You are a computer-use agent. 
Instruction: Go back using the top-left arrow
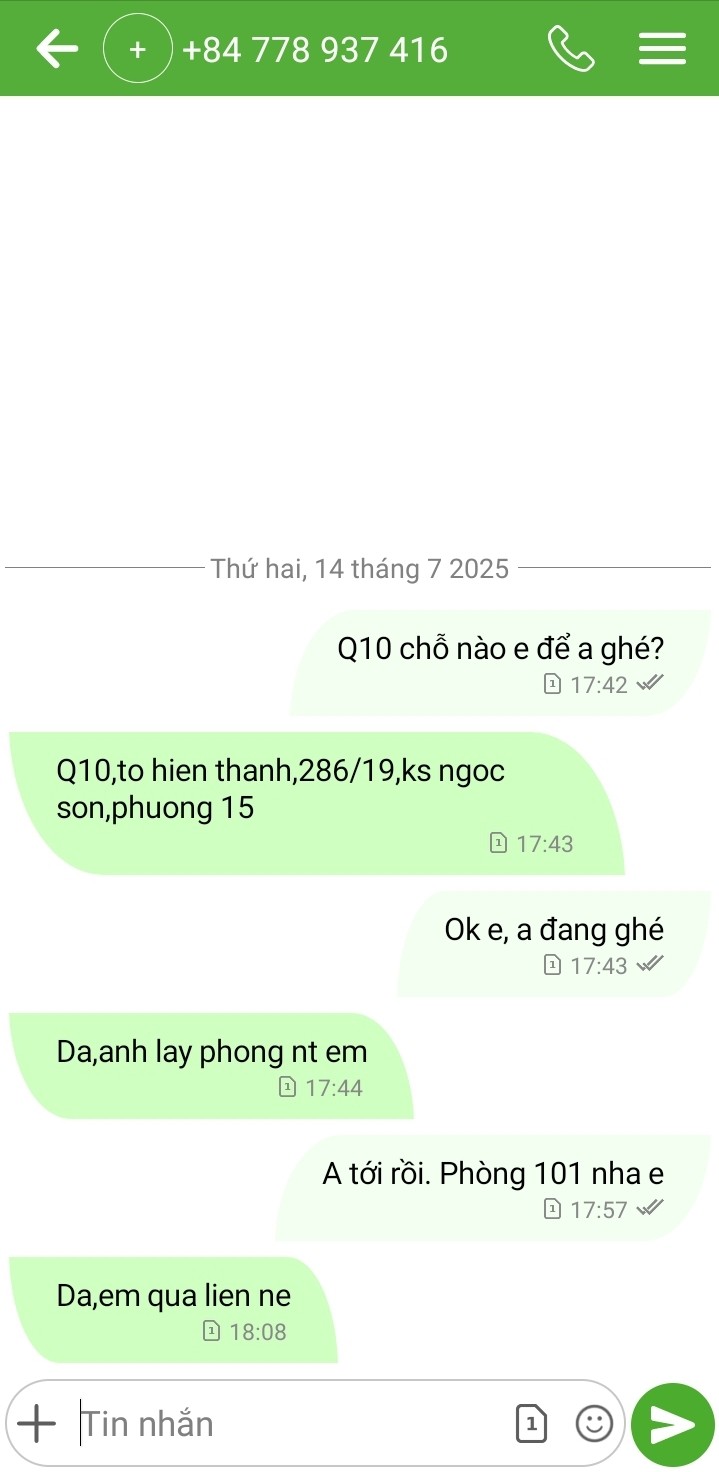click(57, 49)
